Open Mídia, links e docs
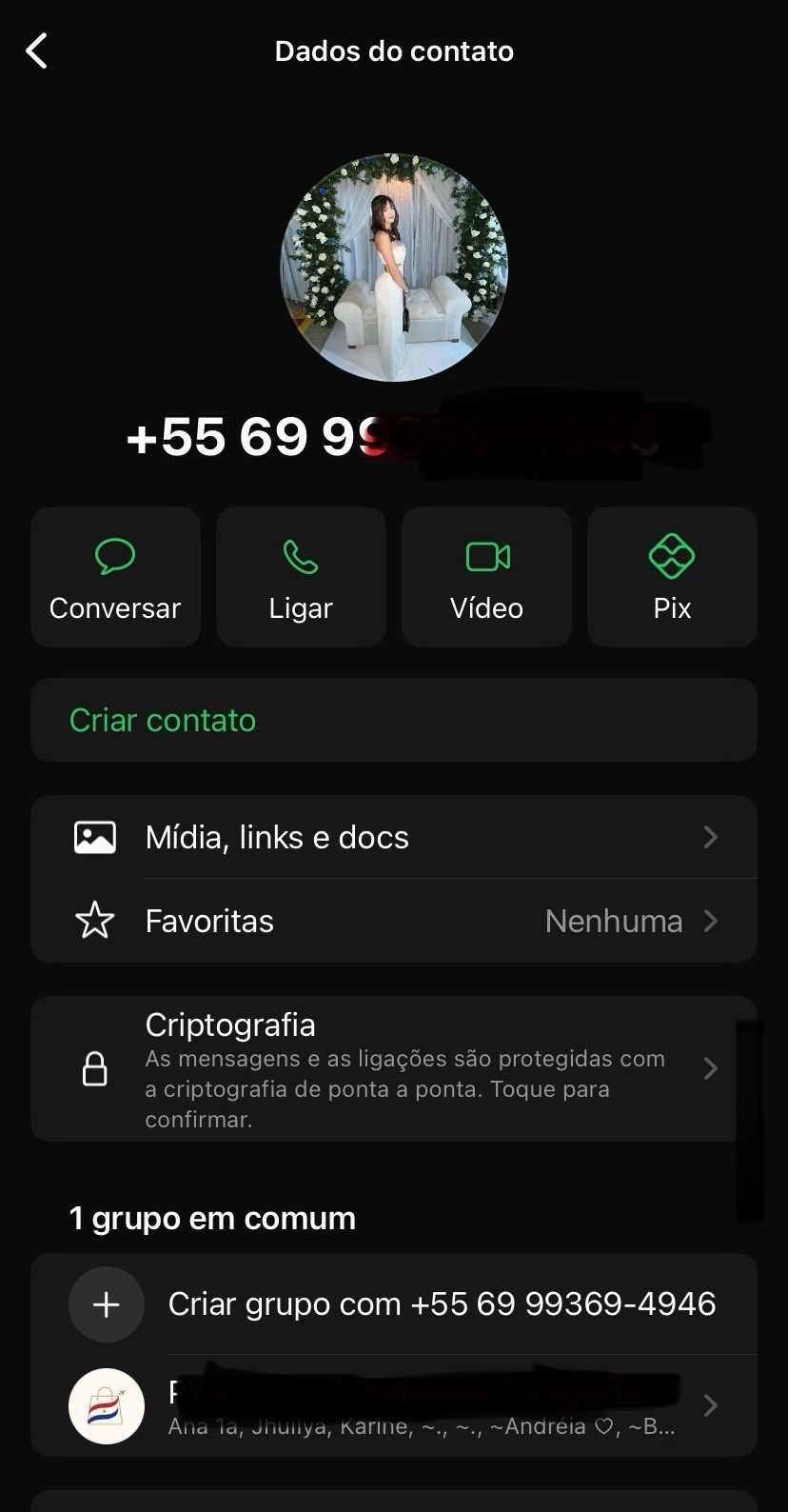Image resolution: width=788 pixels, height=1512 pixels. (394, 837)
